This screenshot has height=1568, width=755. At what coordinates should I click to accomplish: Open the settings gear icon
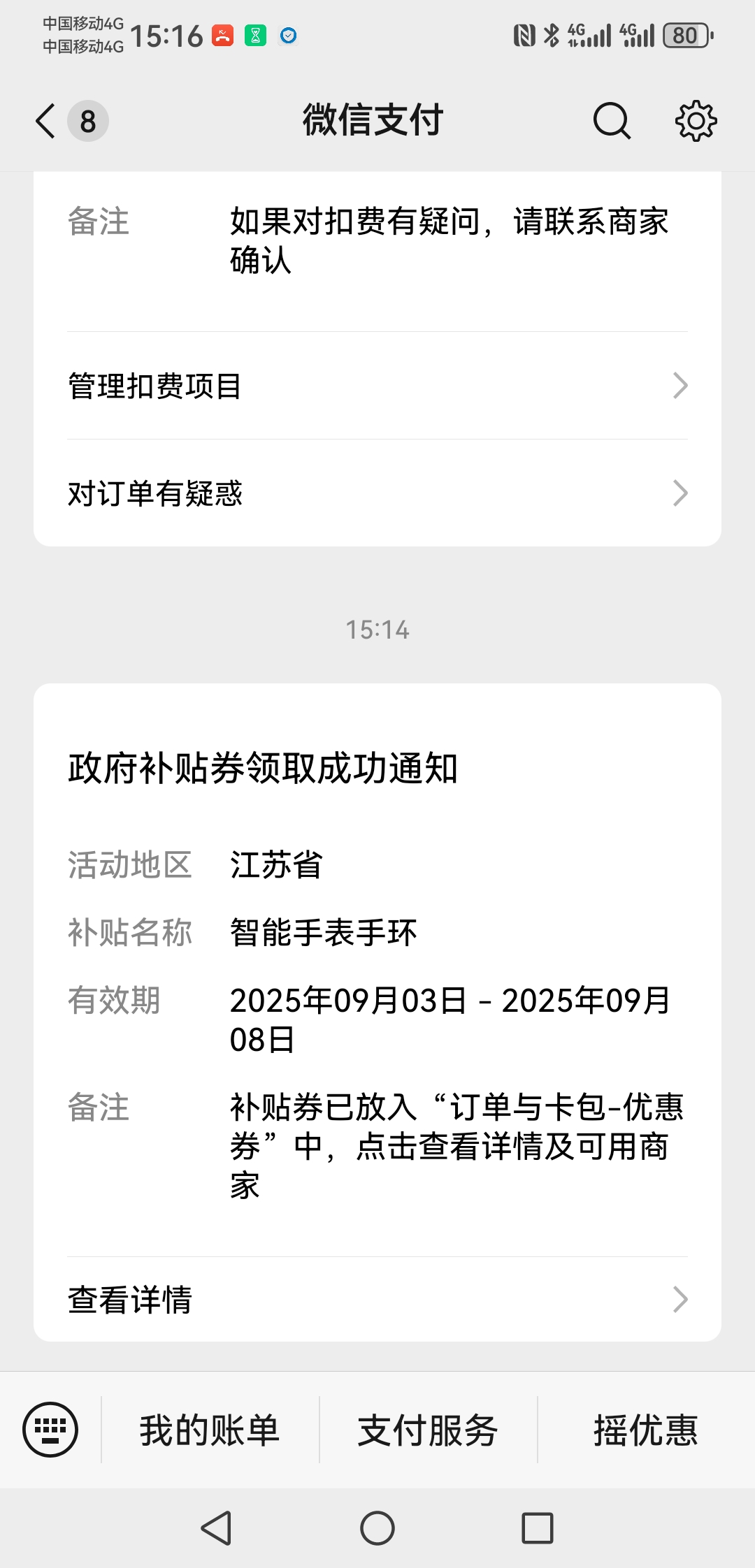coord(696,121)
